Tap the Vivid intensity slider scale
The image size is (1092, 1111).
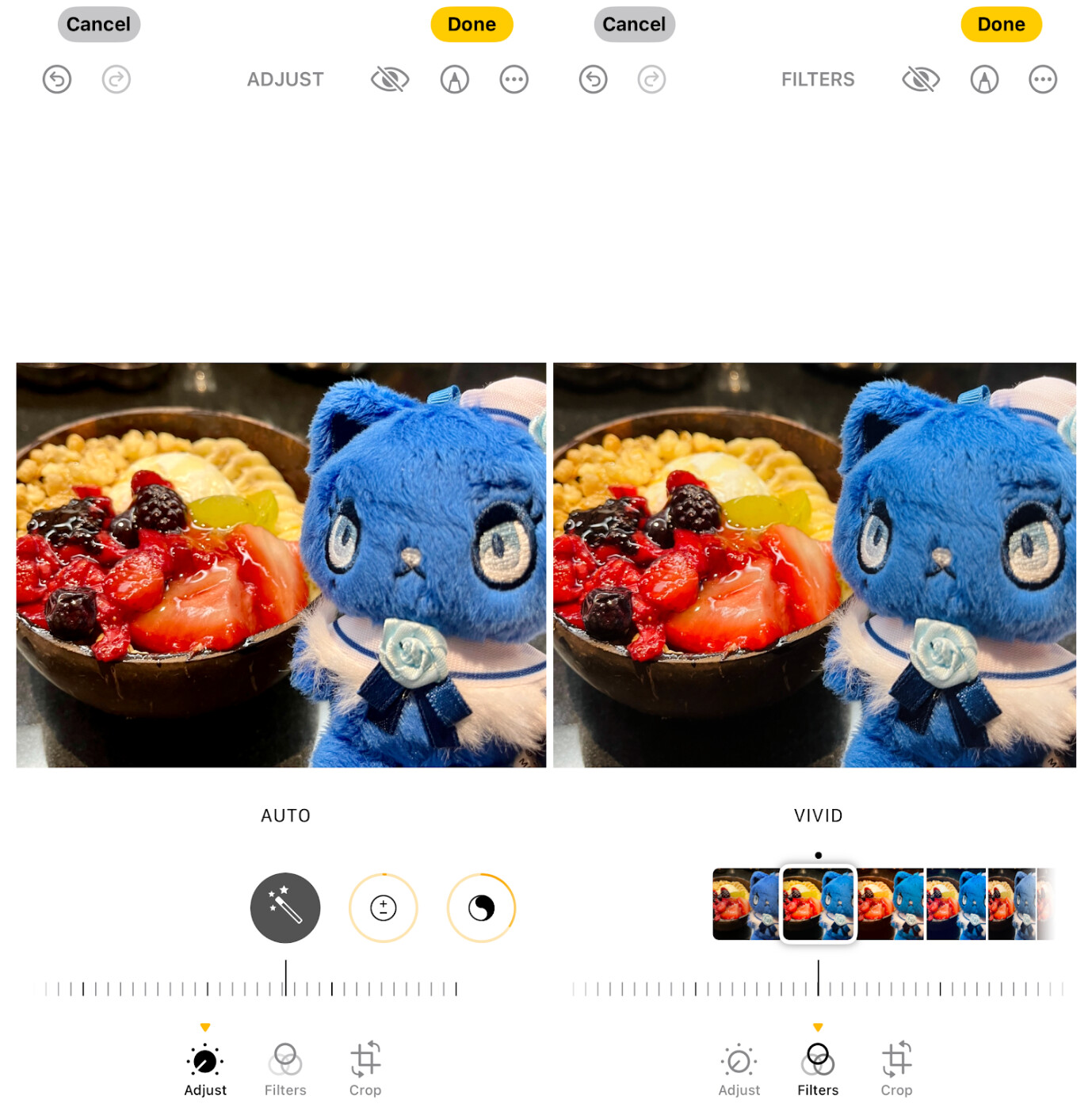tap(818, 988)
